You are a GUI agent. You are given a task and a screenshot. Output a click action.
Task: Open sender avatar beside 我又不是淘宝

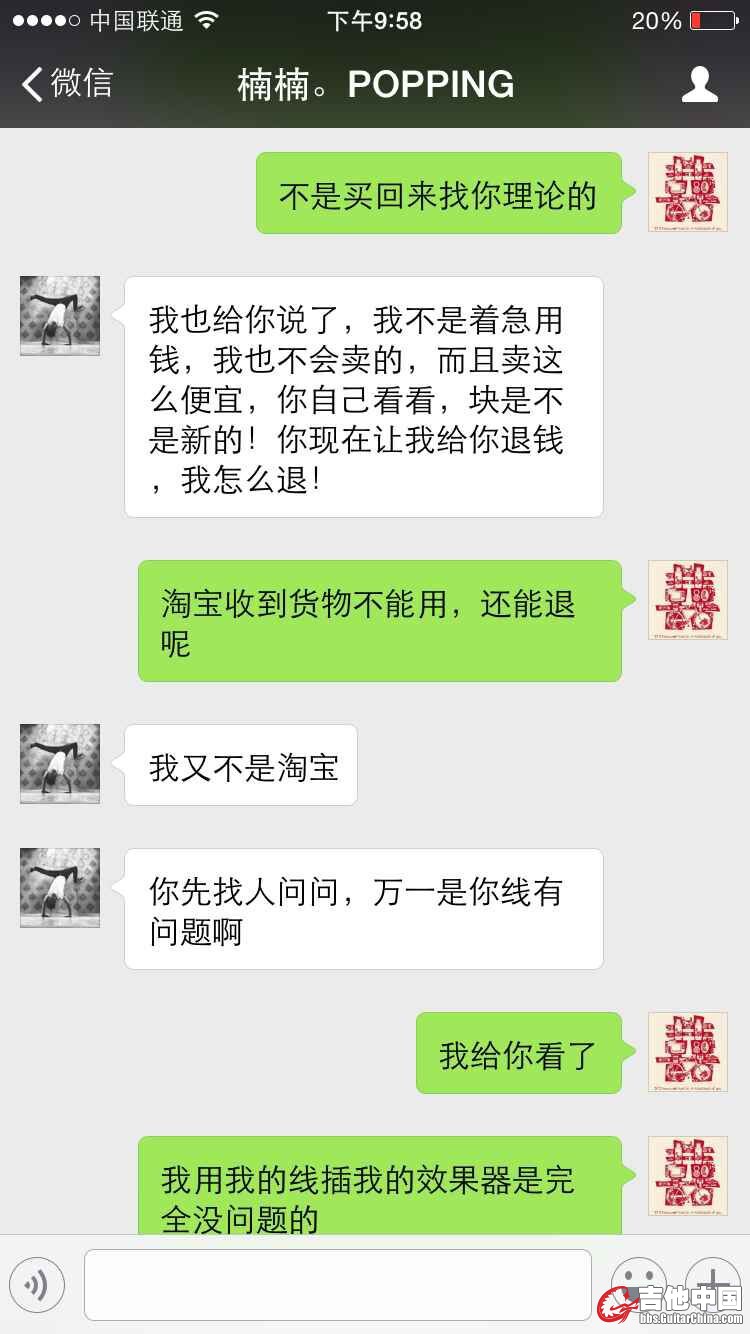point(60,764)
